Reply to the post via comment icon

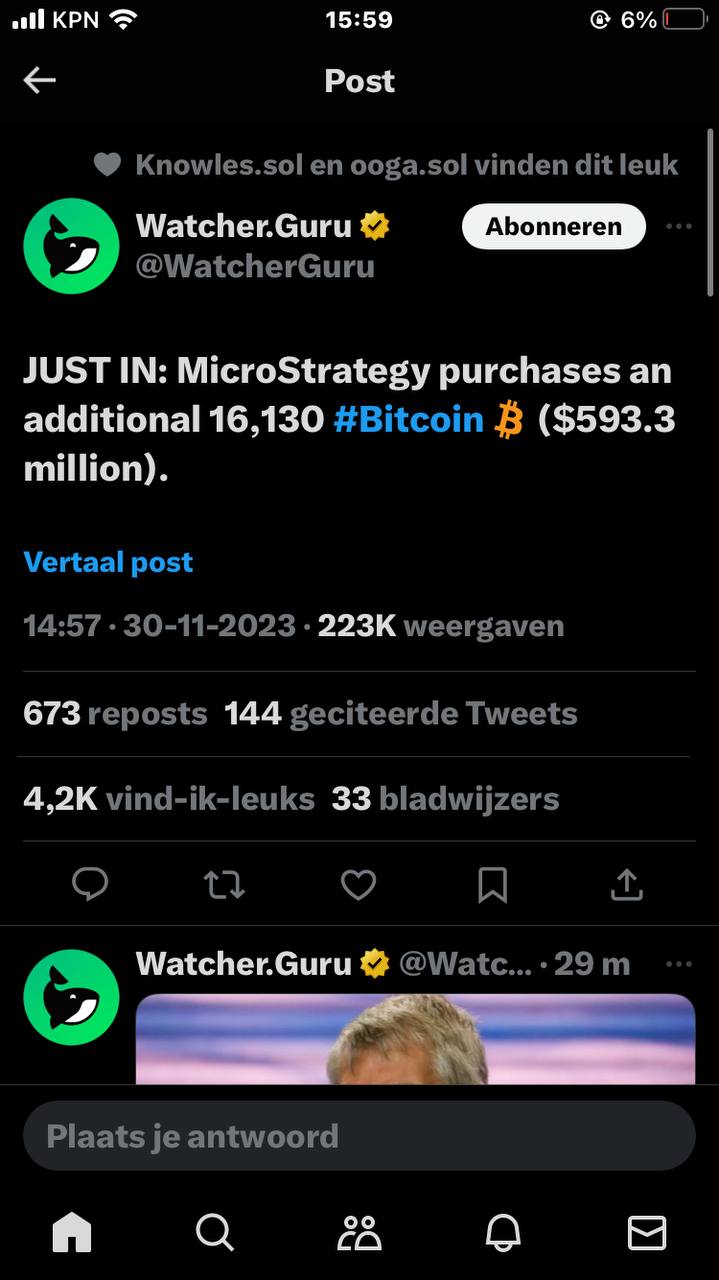(91, 884)
